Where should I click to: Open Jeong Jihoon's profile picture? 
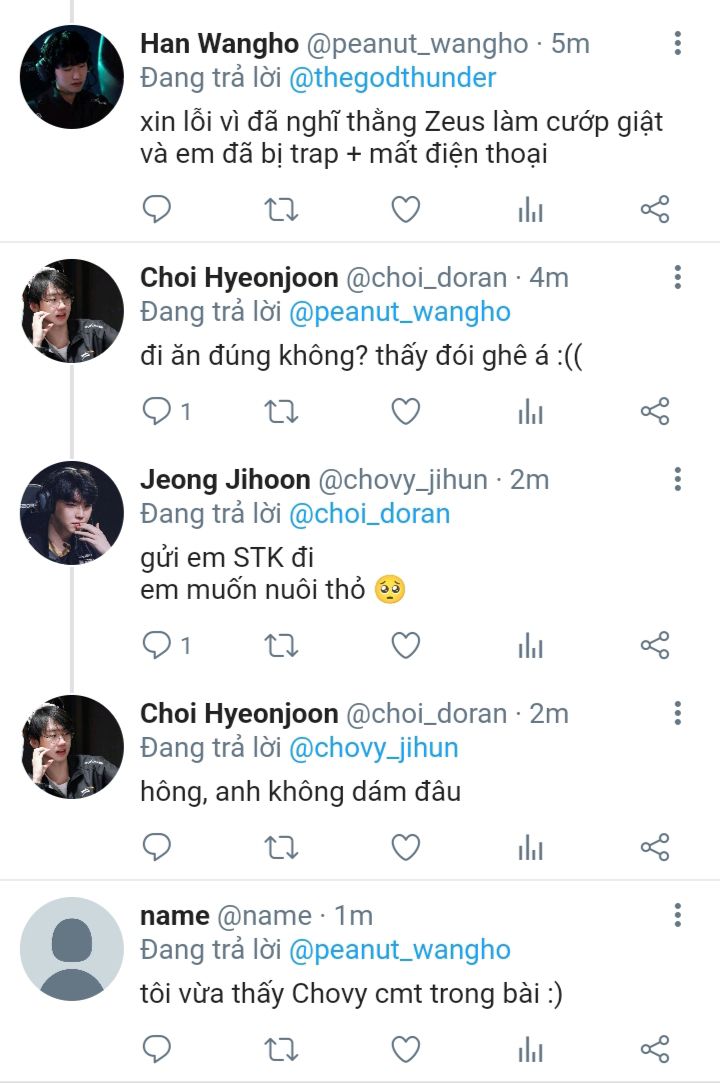(x=72, y=513)
